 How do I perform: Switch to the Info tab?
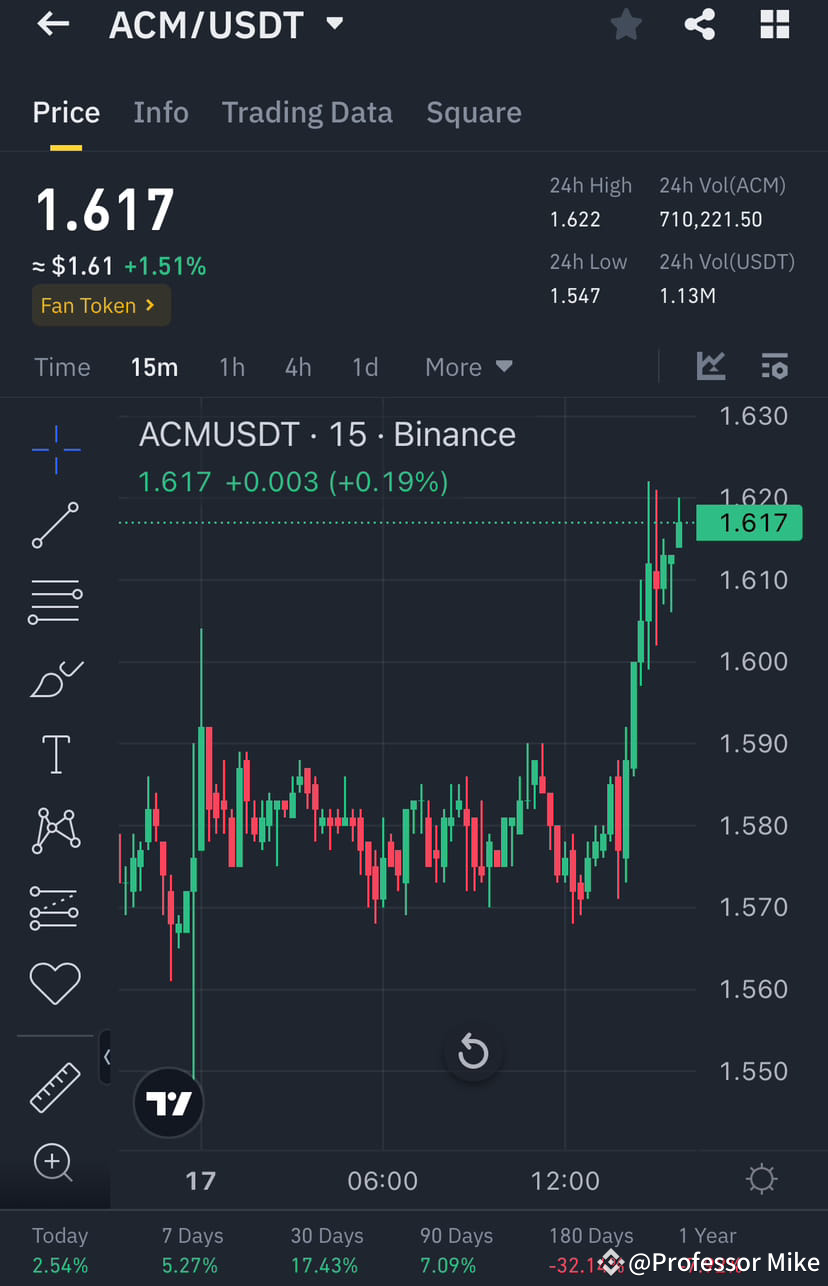click(x=161, y=112)
